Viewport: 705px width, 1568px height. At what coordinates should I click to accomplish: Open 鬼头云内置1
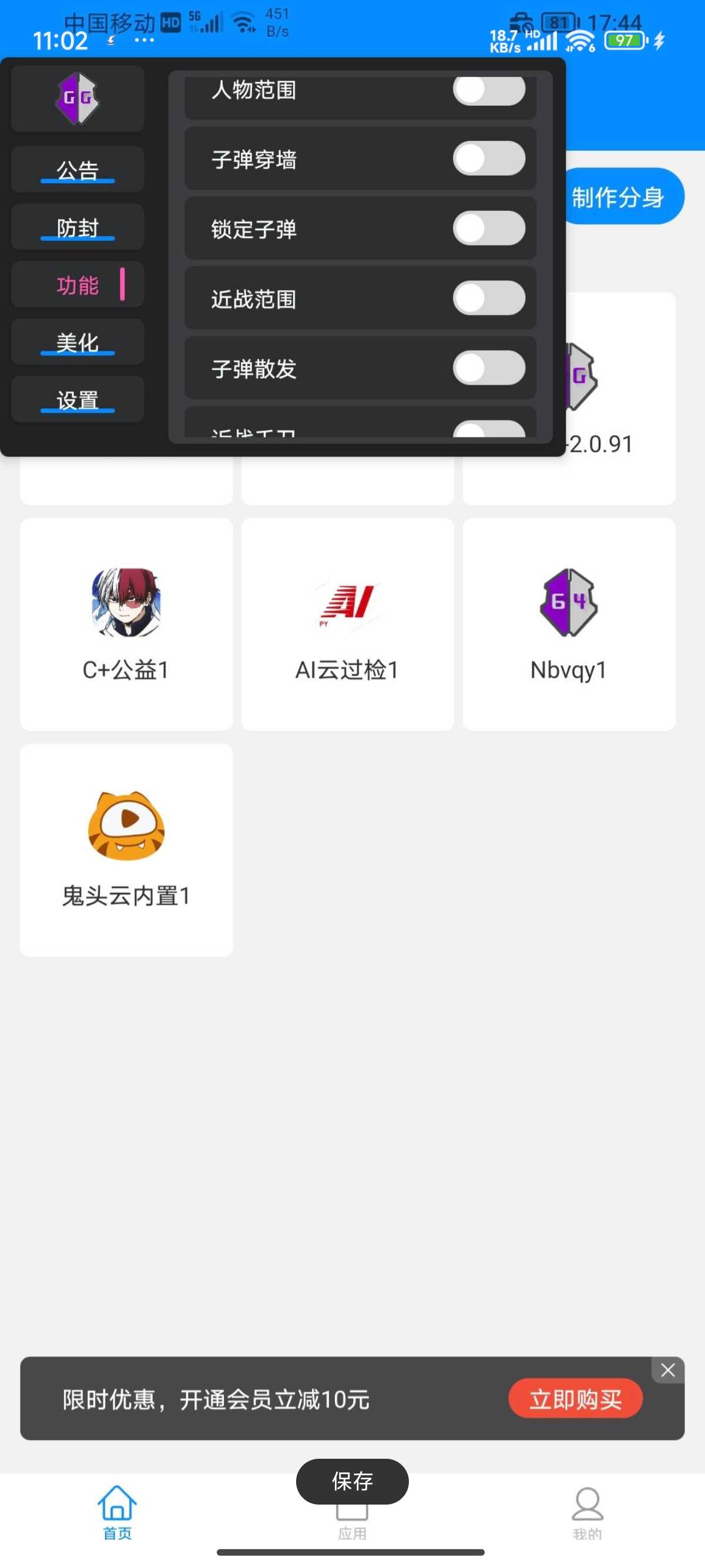tap(126, 850)
